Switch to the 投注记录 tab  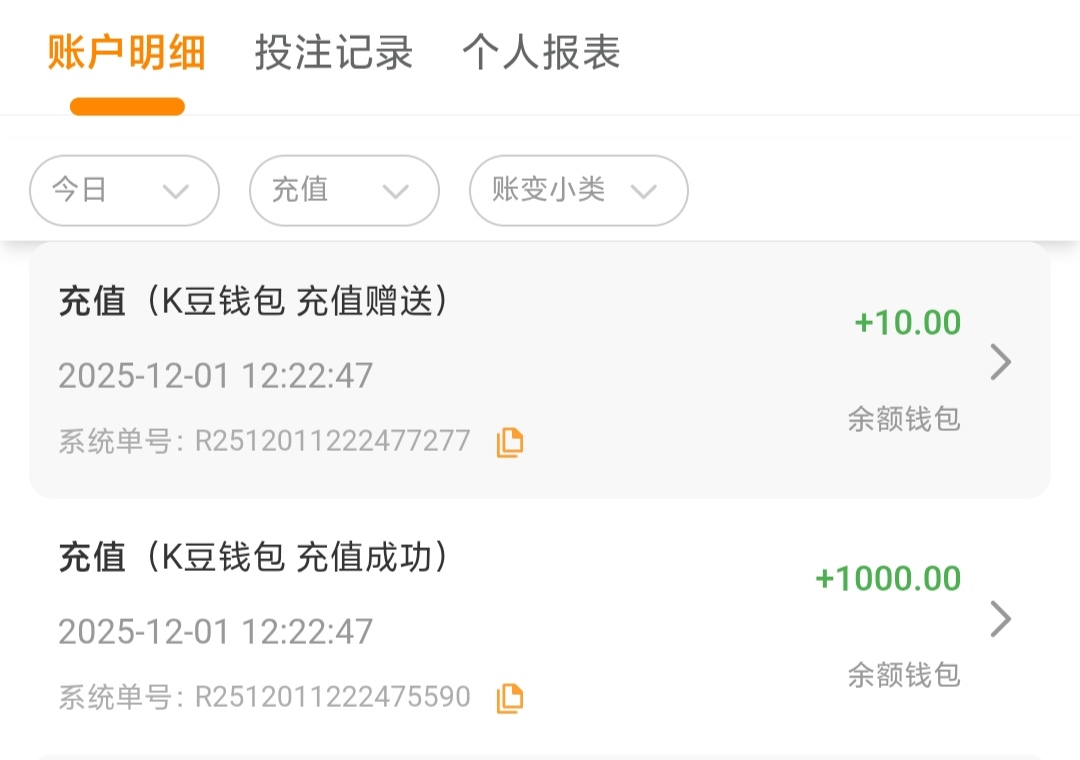[334, 53]
